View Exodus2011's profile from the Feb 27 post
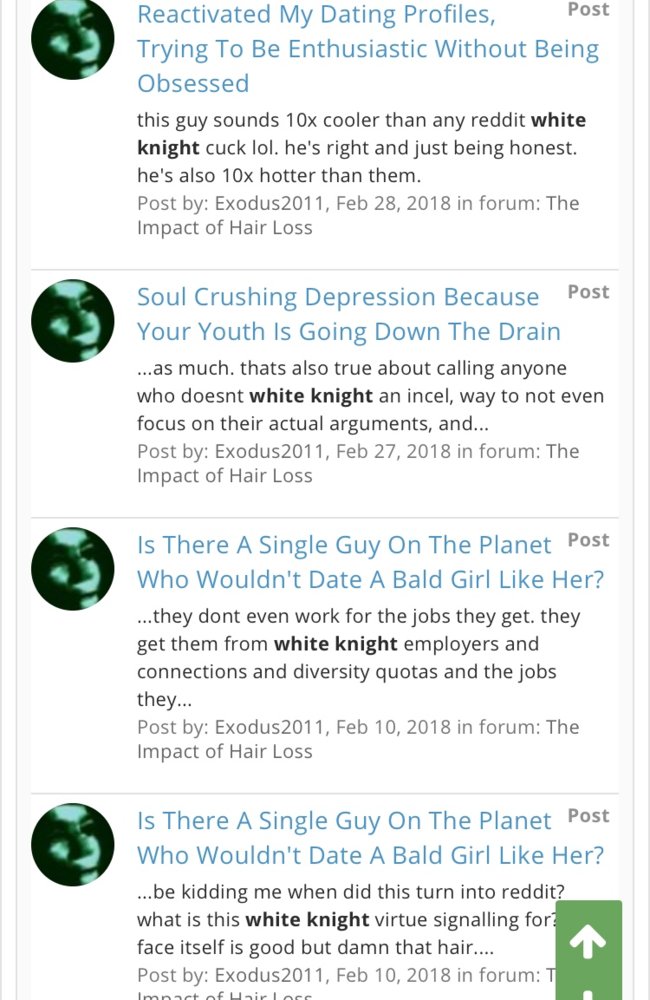The height and width of the screenshot is (1000, 650). coord(269,451)
